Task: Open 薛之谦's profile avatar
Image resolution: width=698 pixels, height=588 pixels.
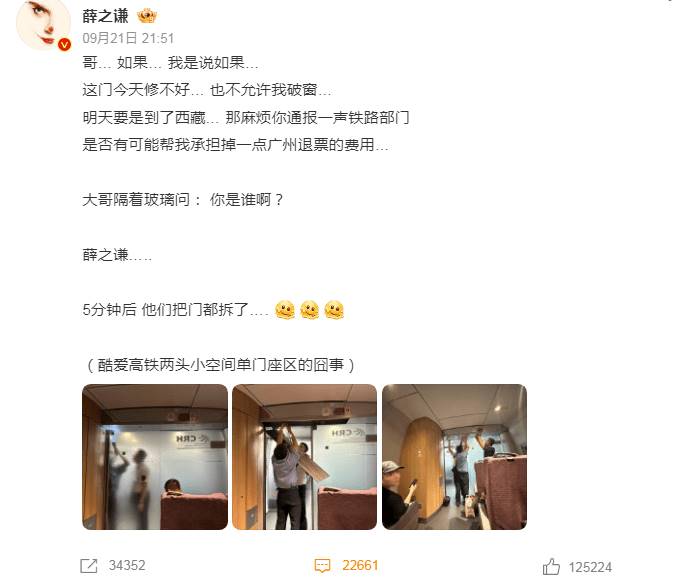Action: pos(44,25)
